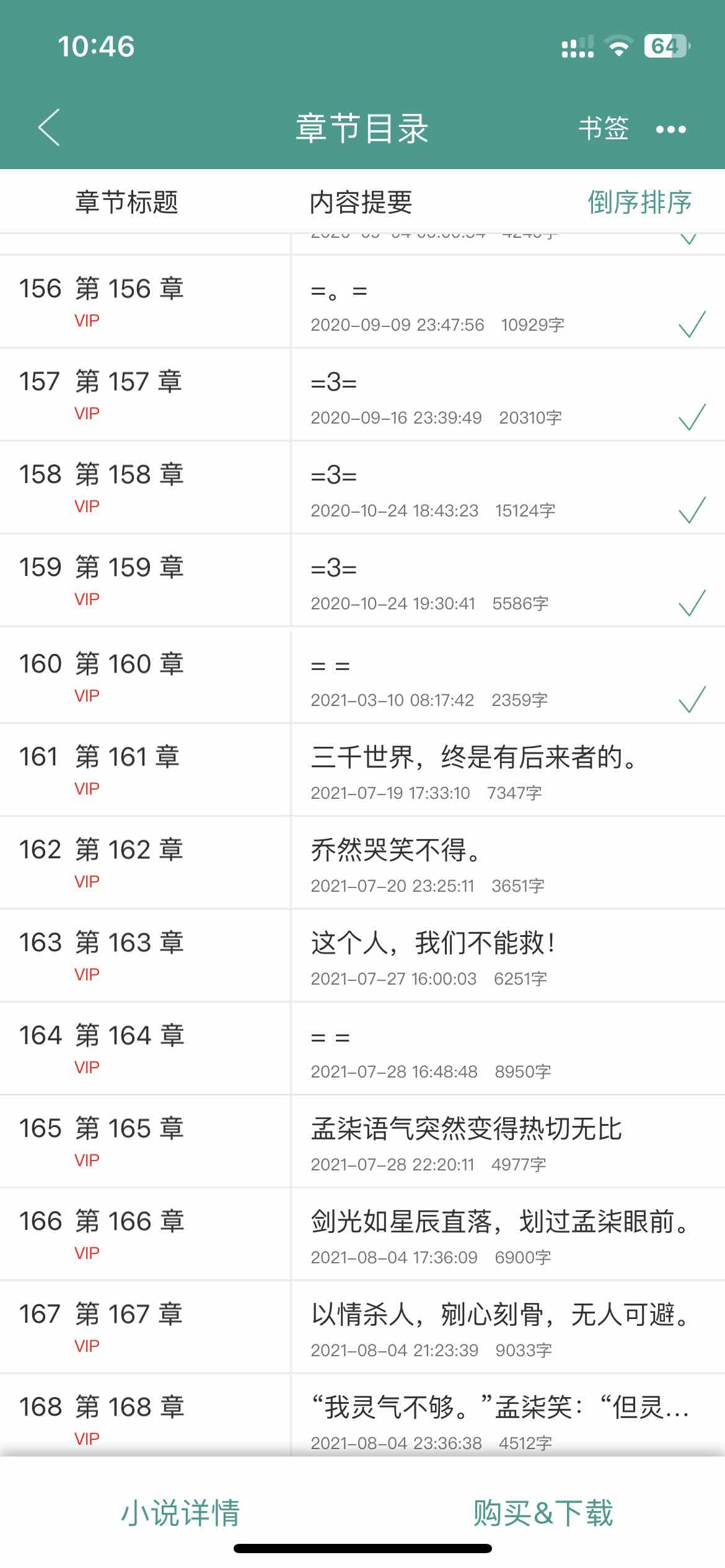Open chapter 157 第157章
The image size is (725, 1568).
[x=362, y=394]
